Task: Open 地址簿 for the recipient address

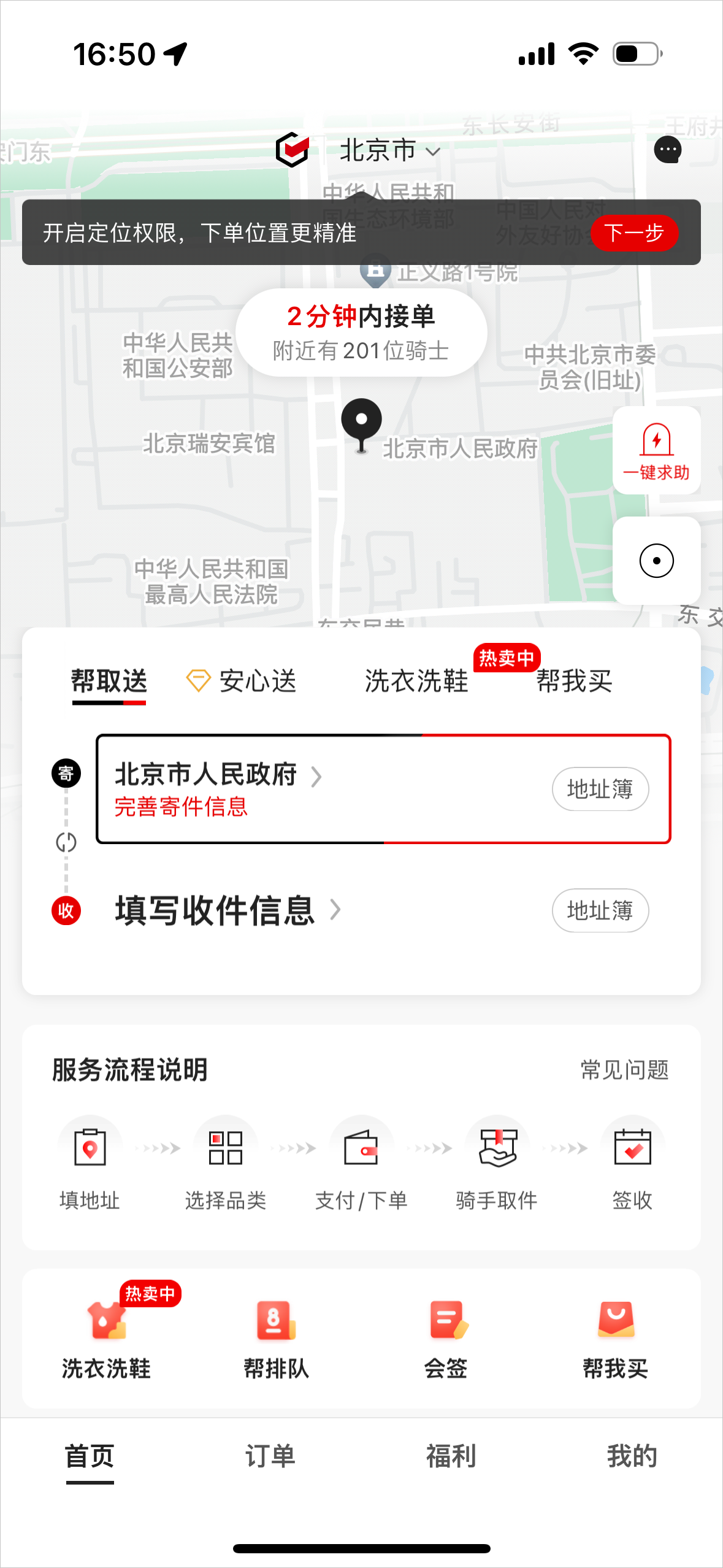Action: (x=600, y=911)
